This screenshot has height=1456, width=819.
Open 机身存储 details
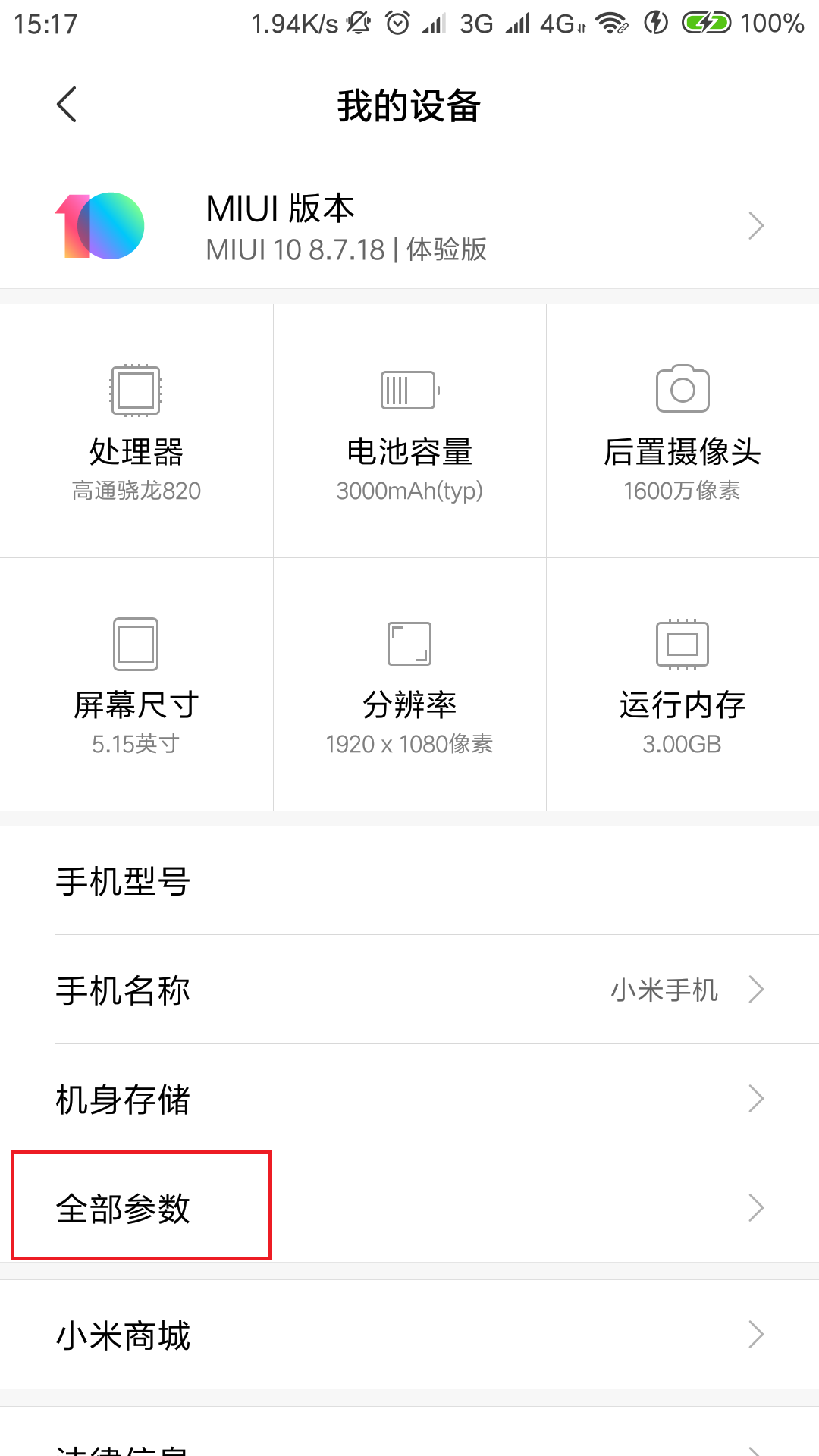409,1099
